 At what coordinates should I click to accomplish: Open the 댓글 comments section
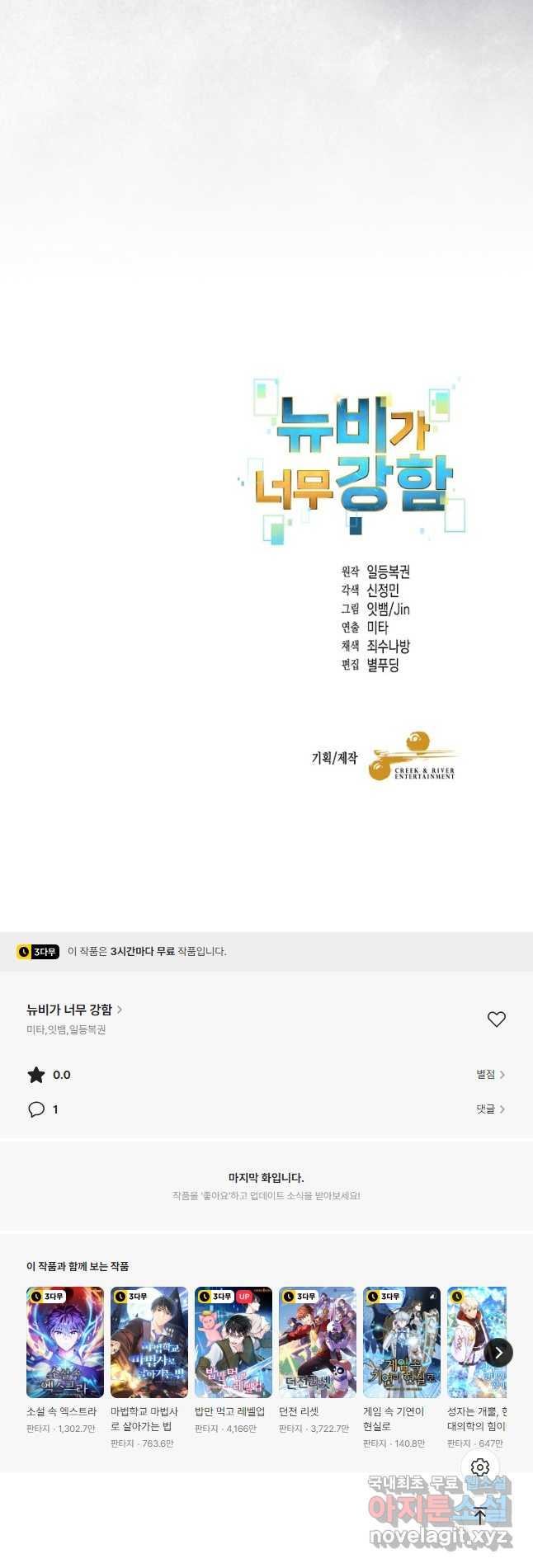490,1109
